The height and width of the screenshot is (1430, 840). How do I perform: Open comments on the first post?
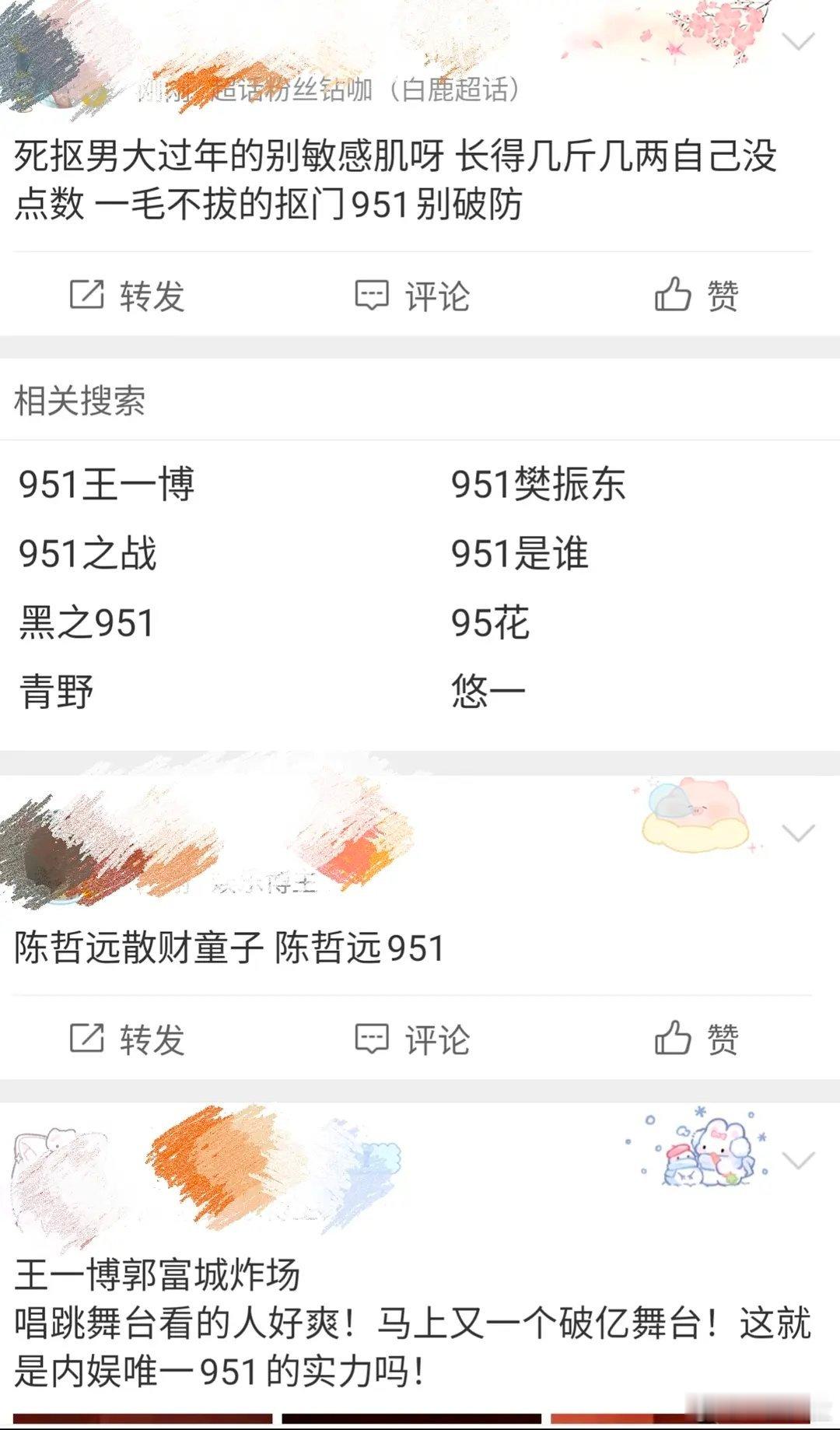(x=372, y=295)
